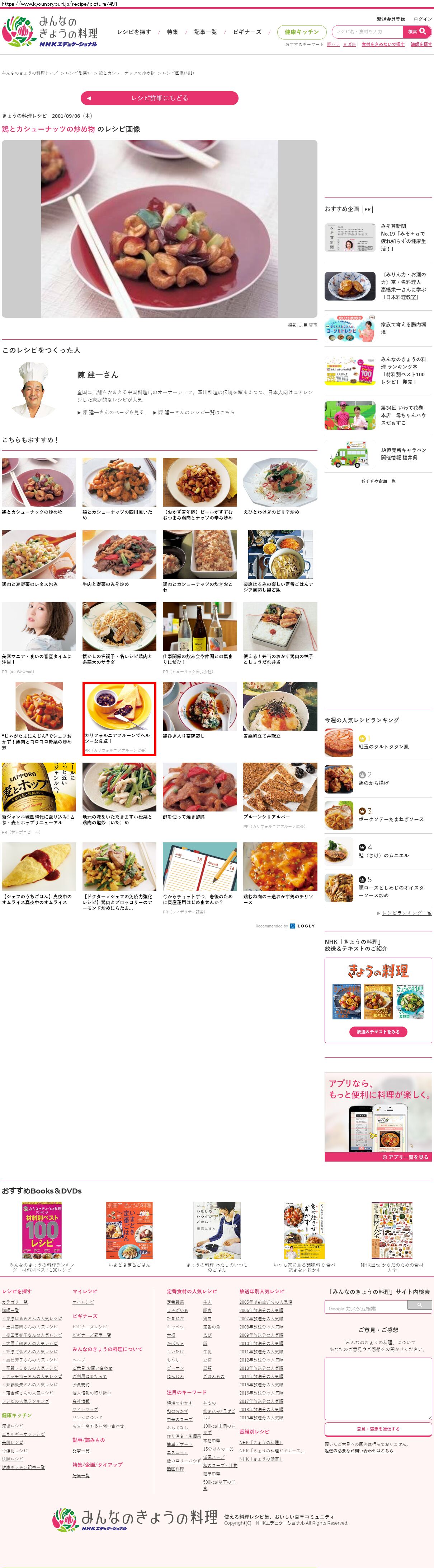434x1568 pixels.
Task: Open えびとわけぎのピリ辛炒め recipe card
Action: pos(280,487)
